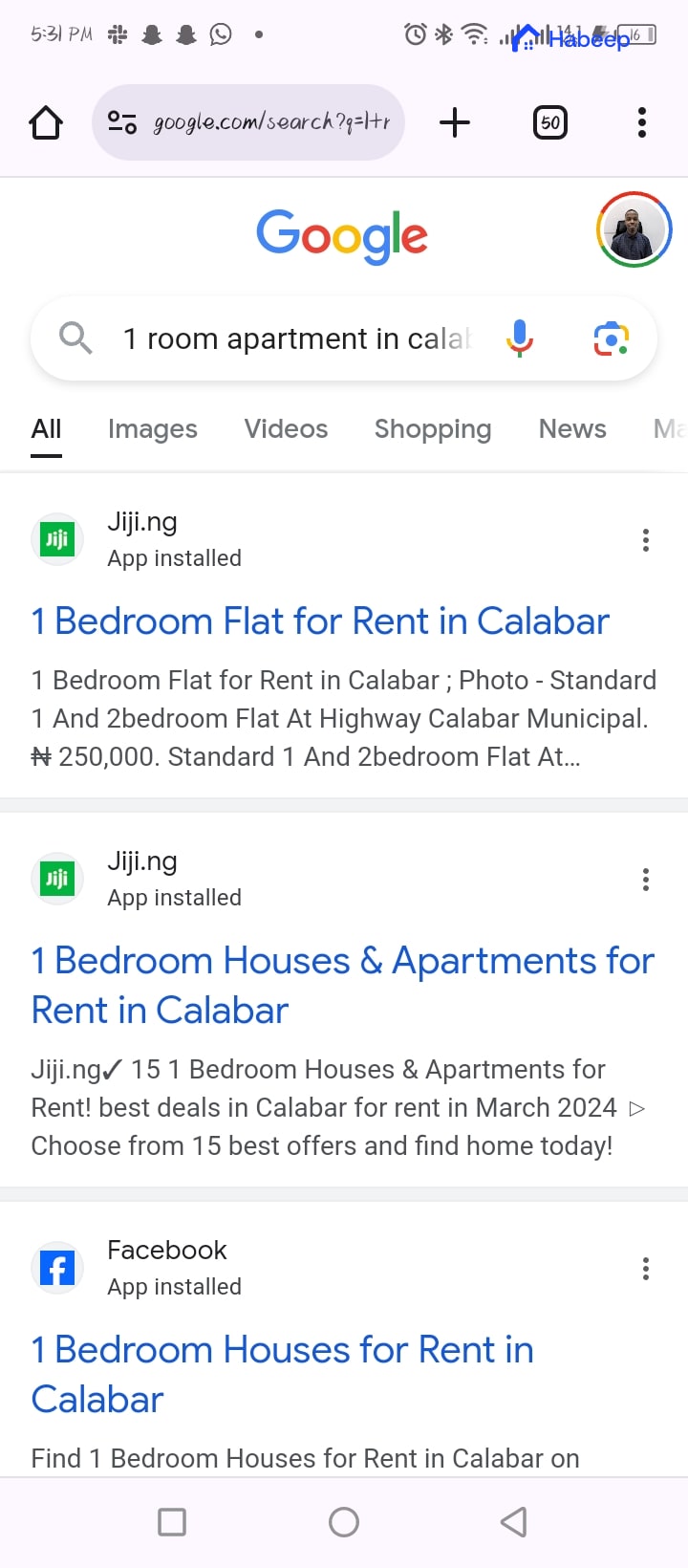View the 50 open tabs
Screen dimensions: 688x1568
(550, 122)
